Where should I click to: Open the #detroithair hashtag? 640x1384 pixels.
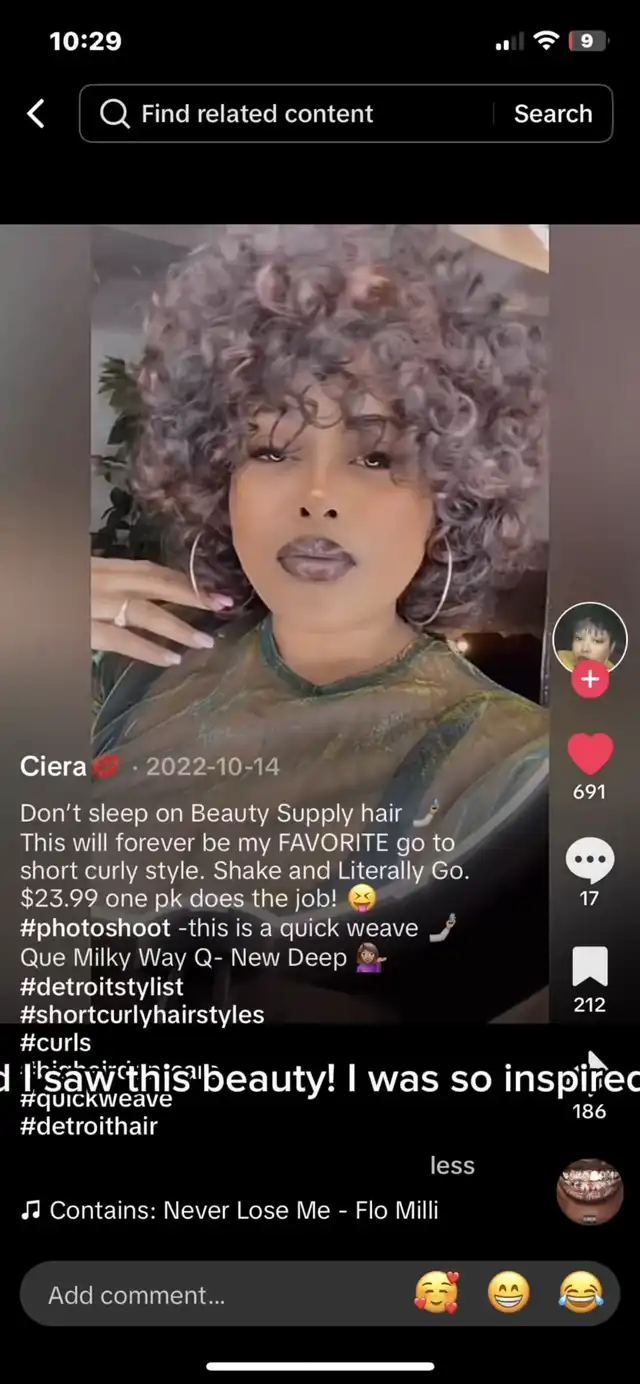tap(88, 1126)
